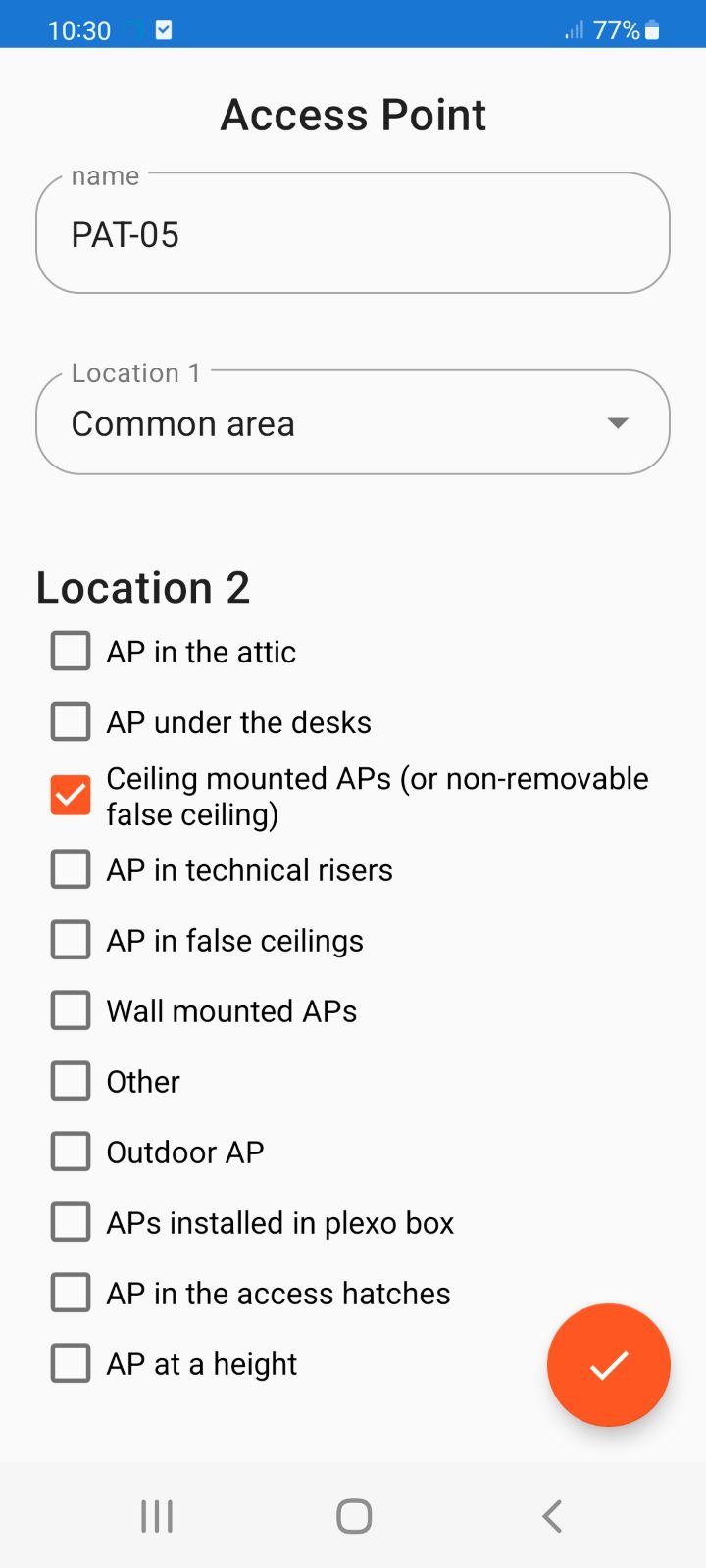Viewport: 706px width, 1568px height.
Task: Tap the battery indicator showing 77%
Action: pyautogui.click(x=622, y=30)
